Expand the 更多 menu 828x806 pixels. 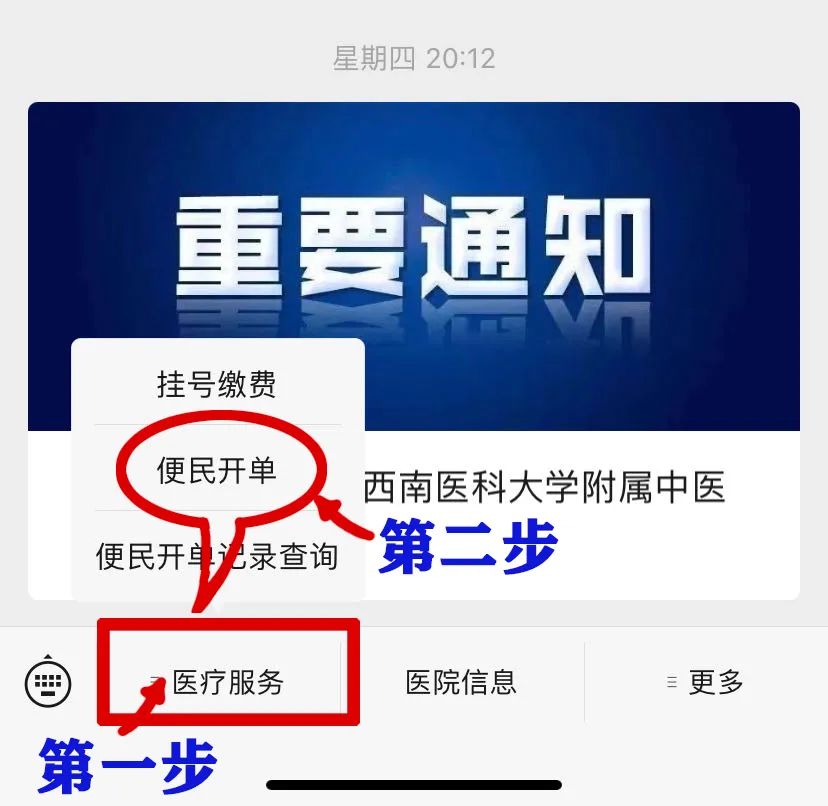click(706, 683)
